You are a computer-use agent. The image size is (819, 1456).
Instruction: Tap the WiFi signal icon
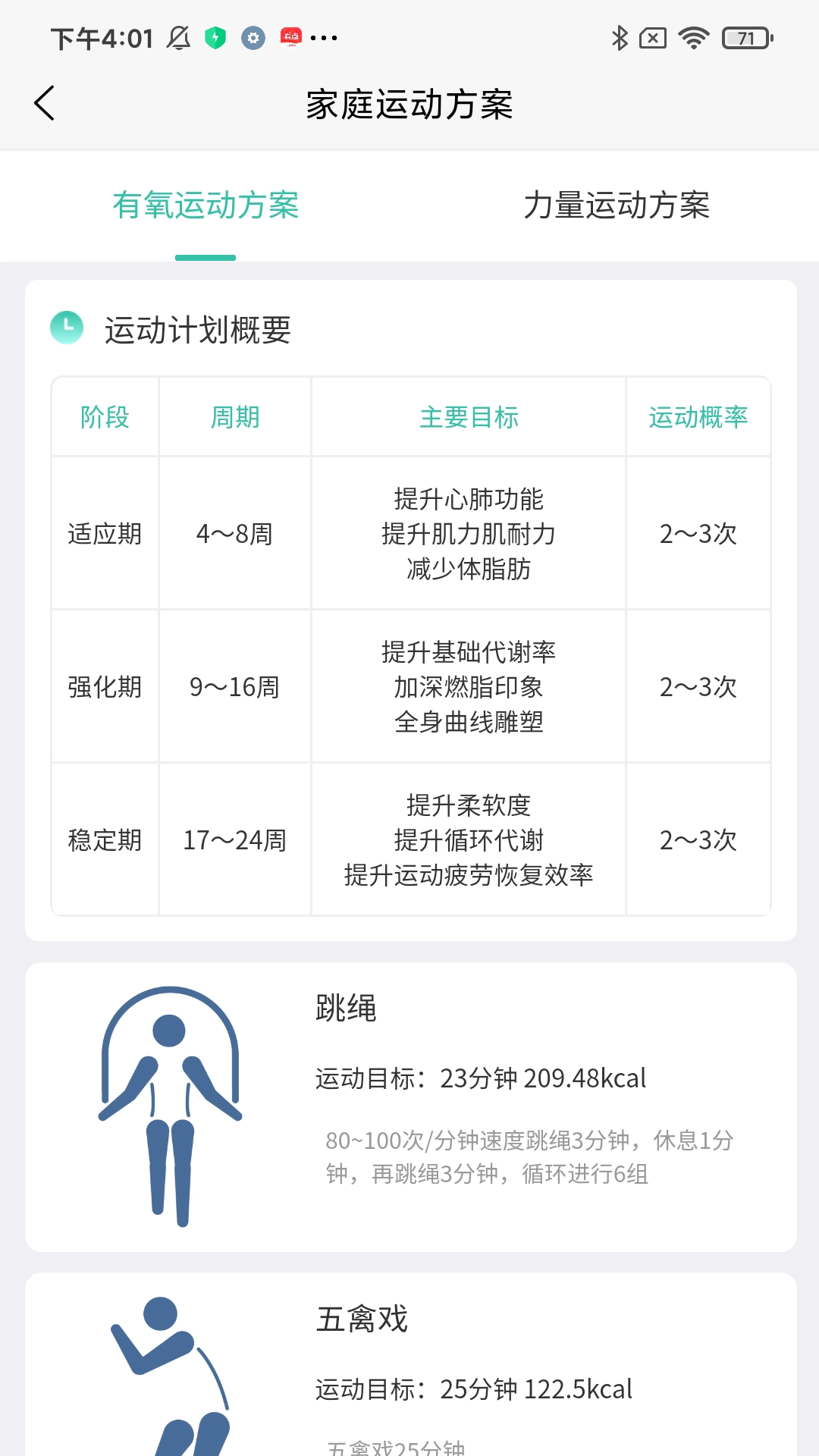(x=692, y=36)
